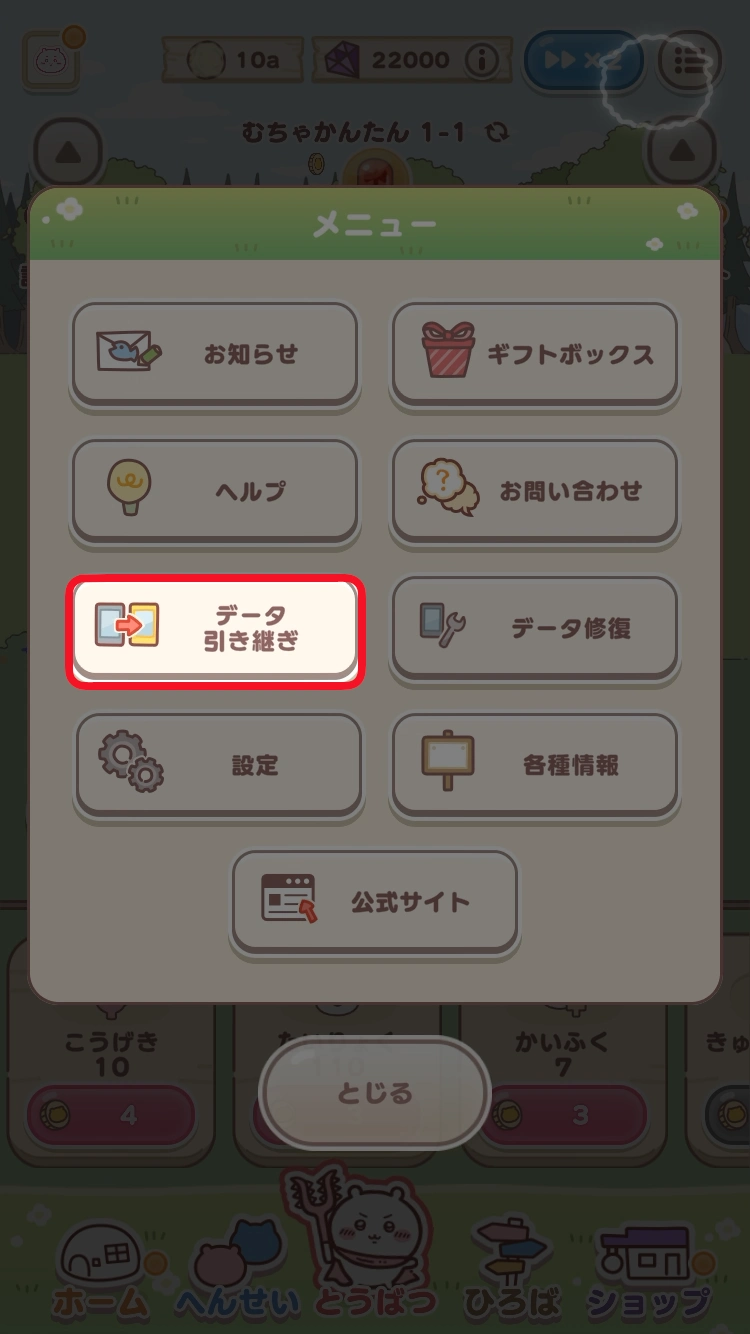Tap the ひろば signpost icon
The height and width of the screenshot is (1334, 750).
[x=510, y=1250]
